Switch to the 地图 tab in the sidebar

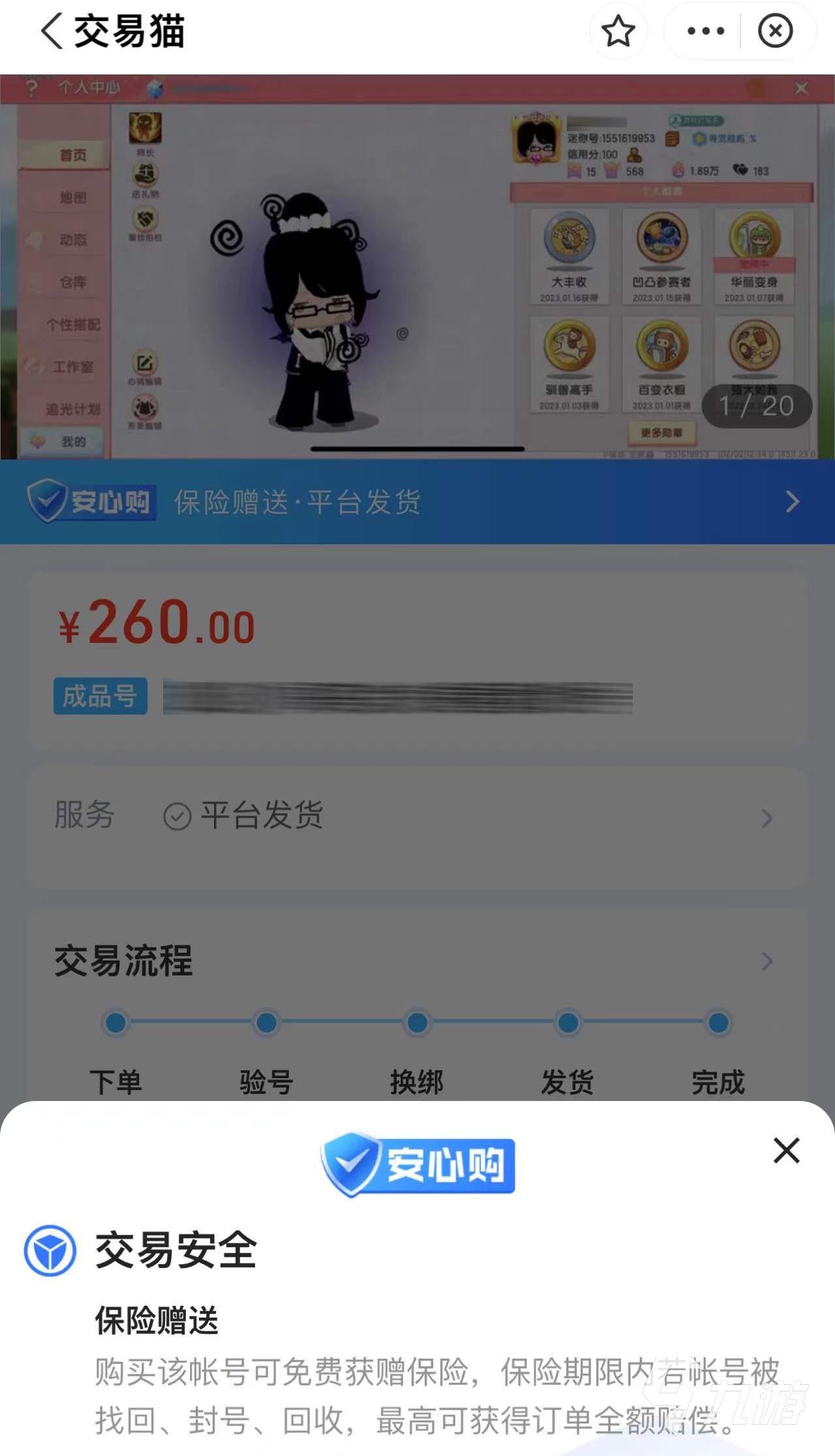(x=74, y=197)
